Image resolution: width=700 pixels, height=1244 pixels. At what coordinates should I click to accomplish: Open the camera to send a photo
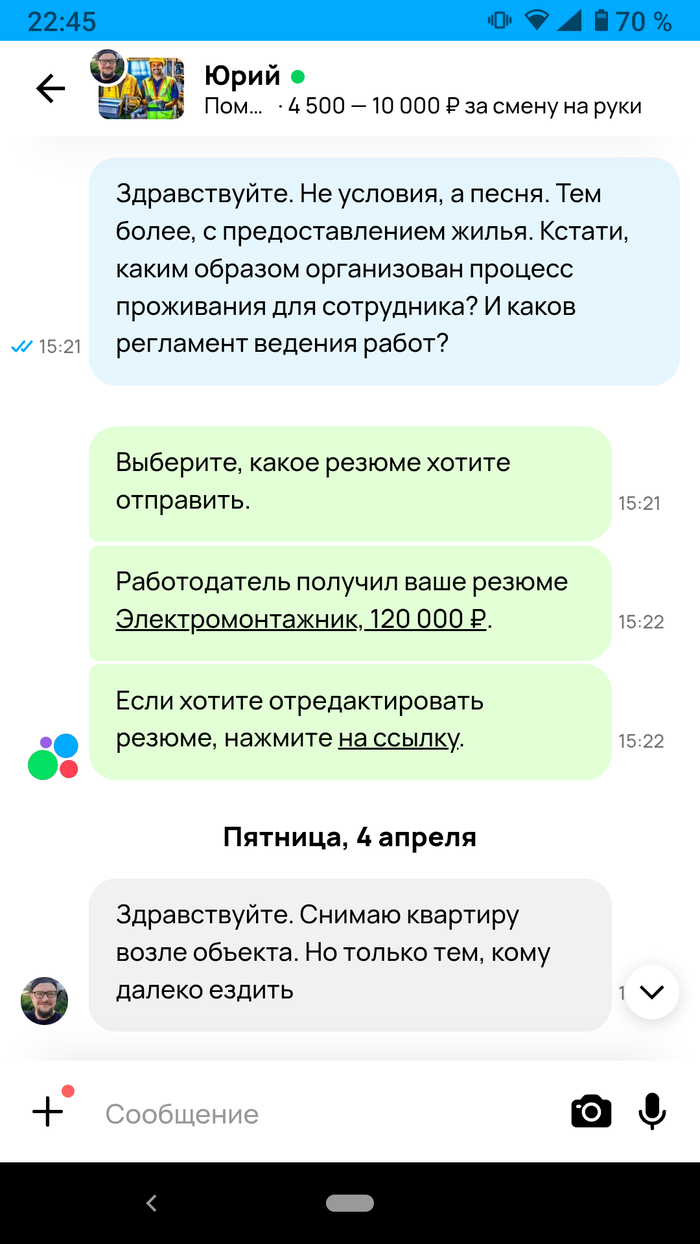pos(591,1111)
